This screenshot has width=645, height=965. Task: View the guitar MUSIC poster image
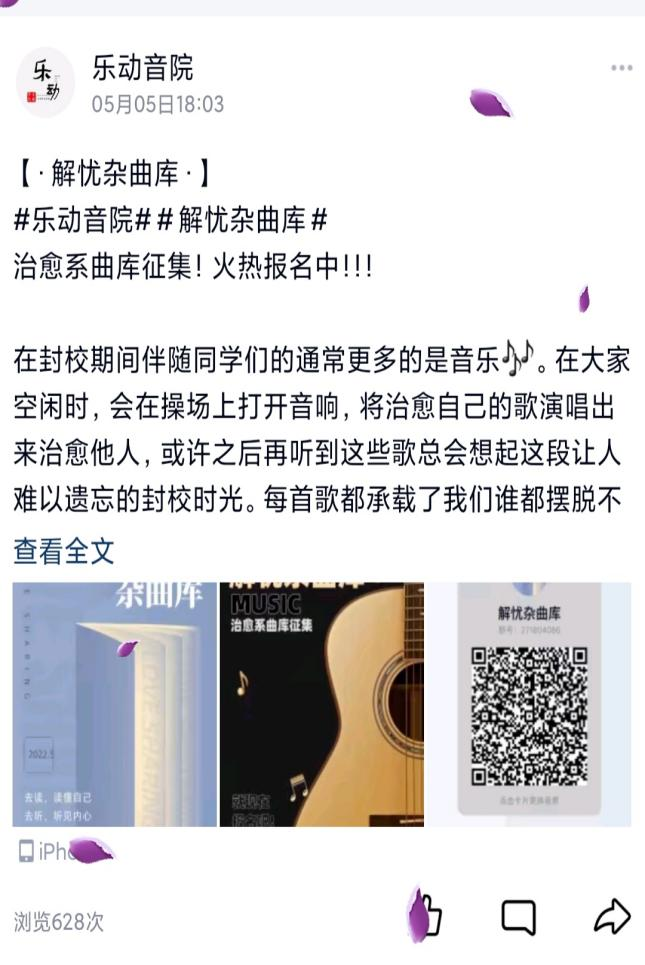(321, 704)
